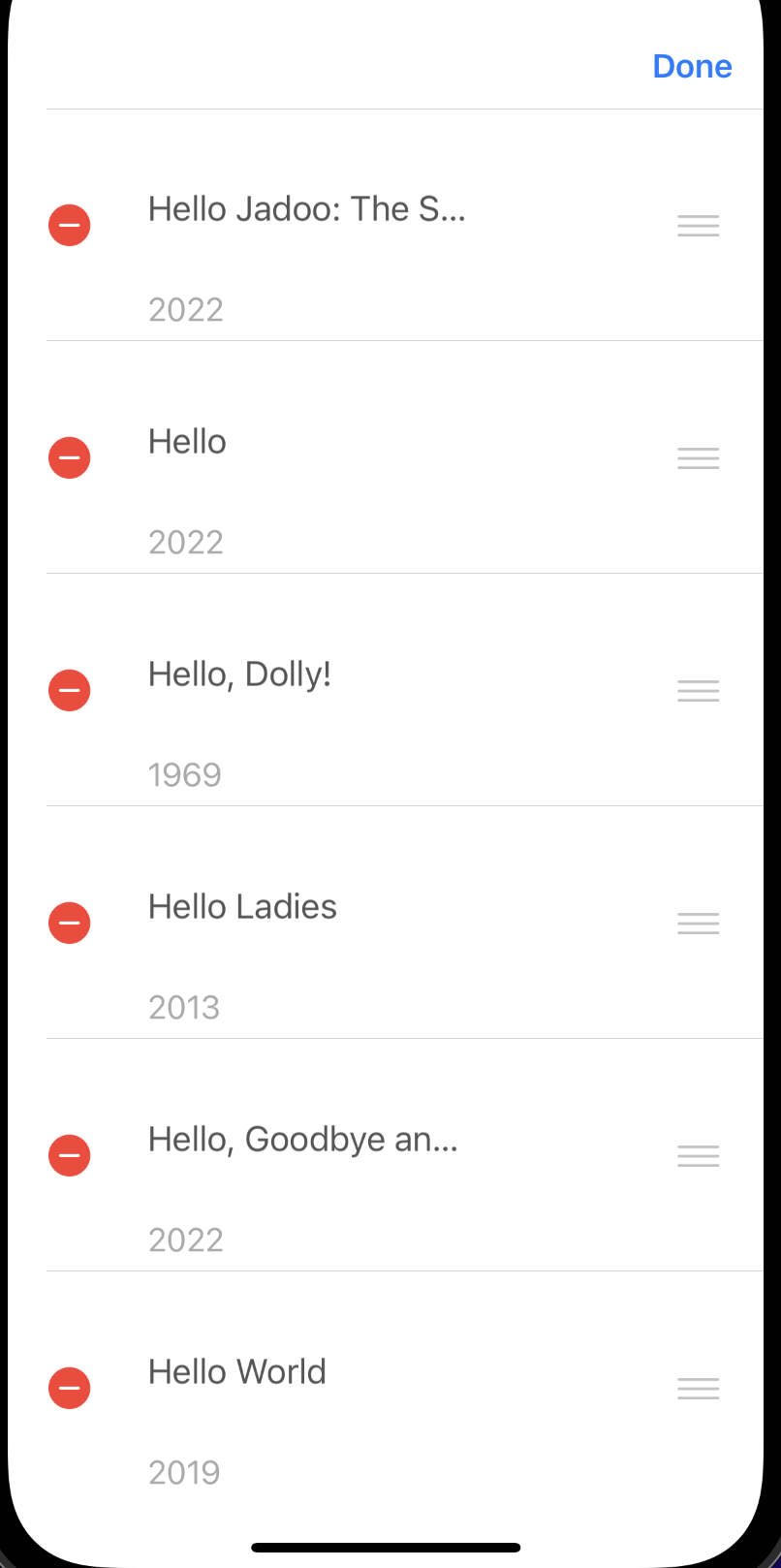Select the reorder handle for Hello World

point(698,1388)
